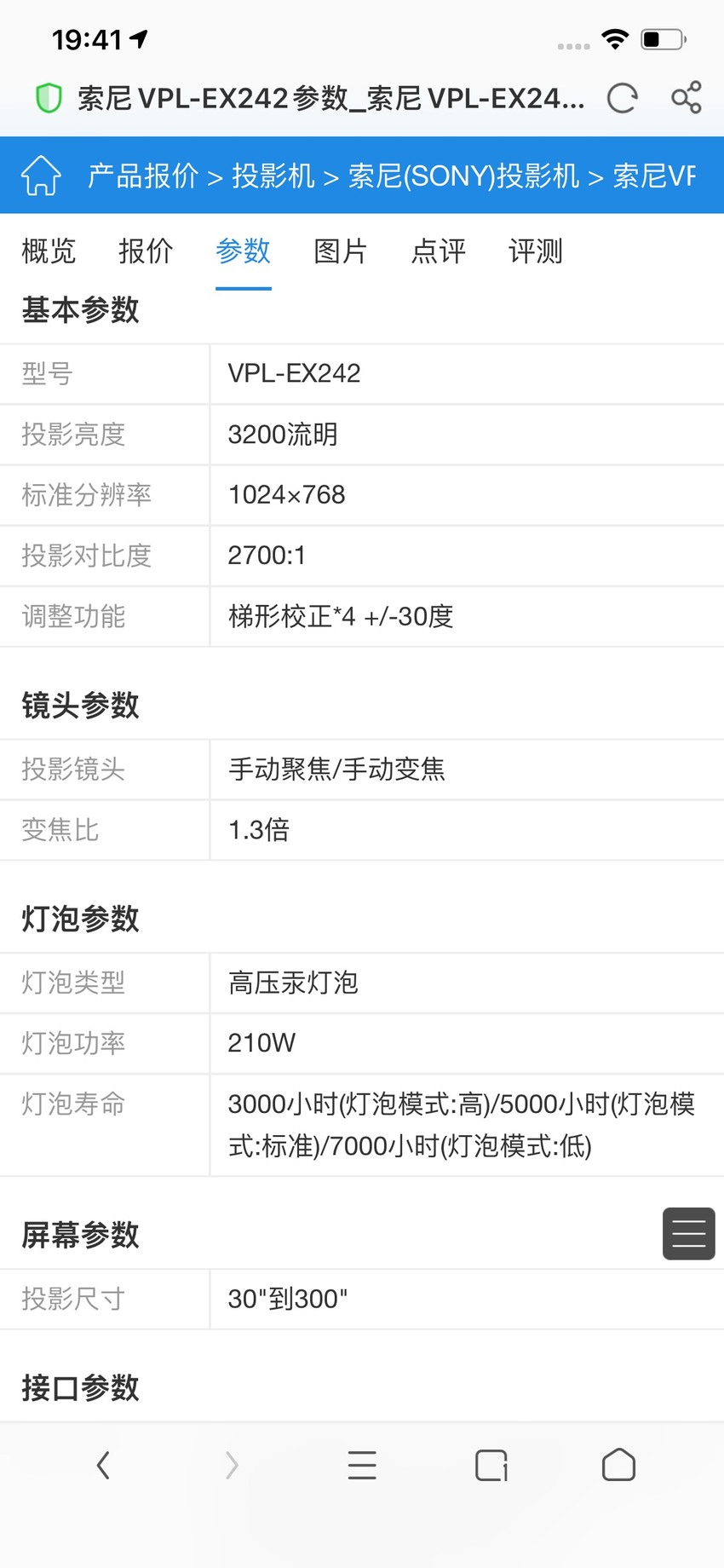This screenshot has height=1568, width=724.
Task: Switch to the 报价 tab
Action: tap(146, 251)
